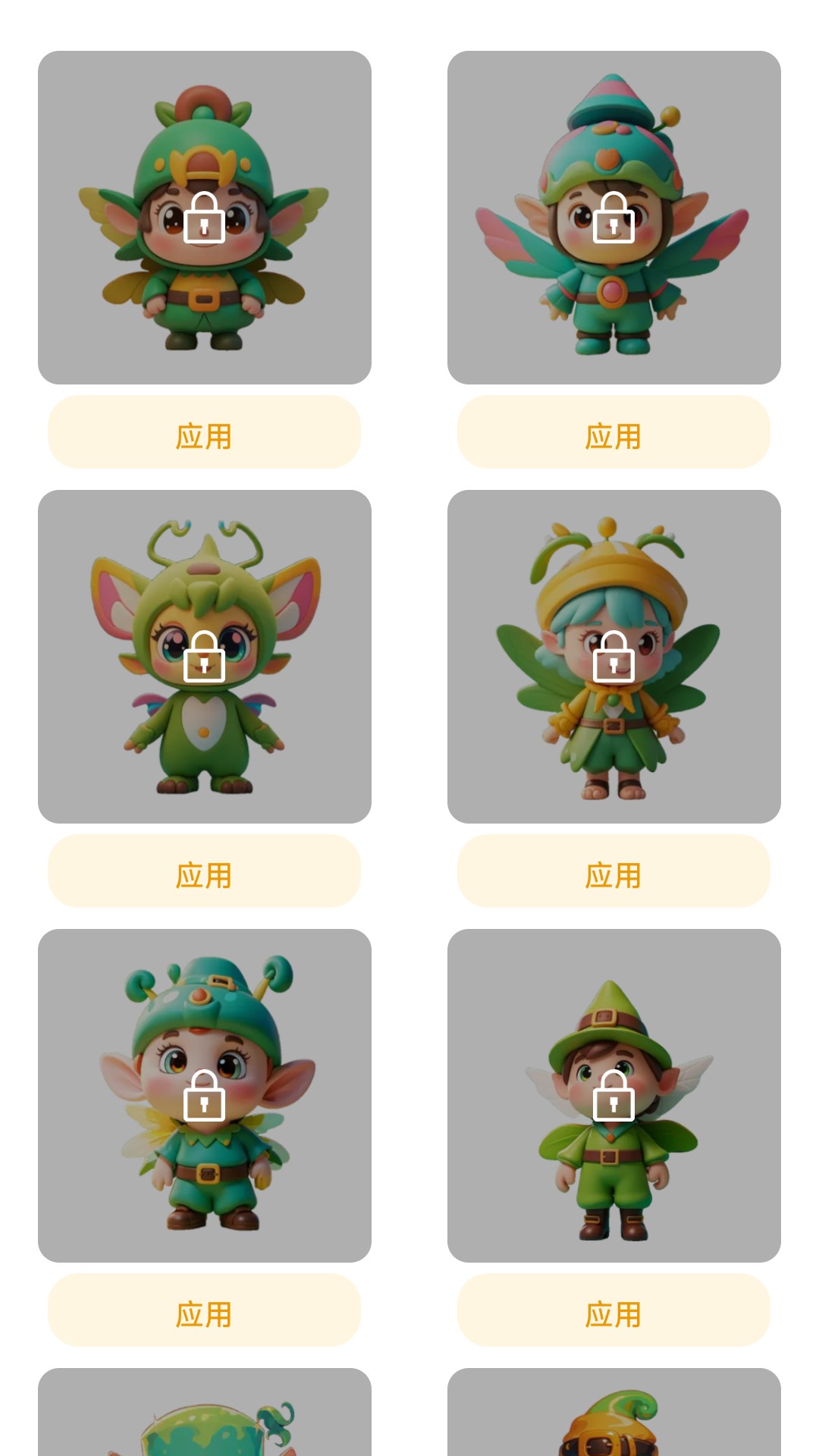Open locked baby elf with teal cap
This screenshot has height=1456, width=819.
click(x=204, y=1096)
